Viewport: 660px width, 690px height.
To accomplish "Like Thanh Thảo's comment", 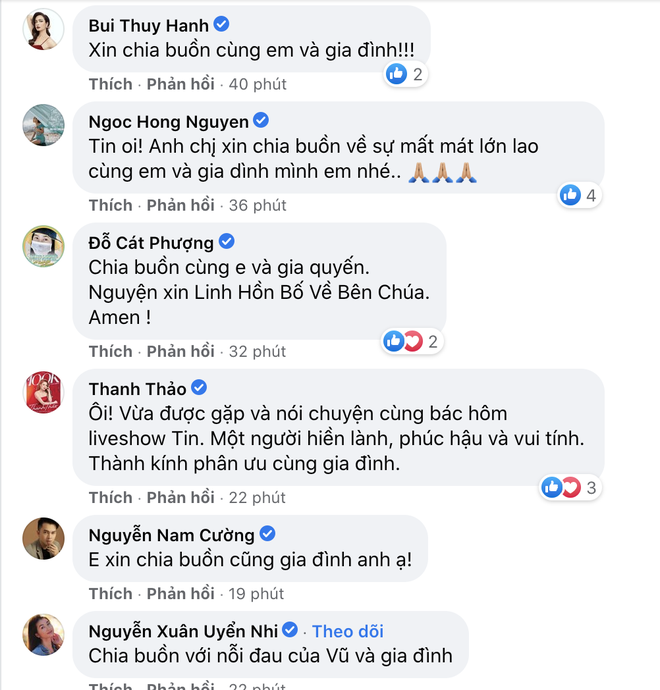I will (x=110, y=497).
